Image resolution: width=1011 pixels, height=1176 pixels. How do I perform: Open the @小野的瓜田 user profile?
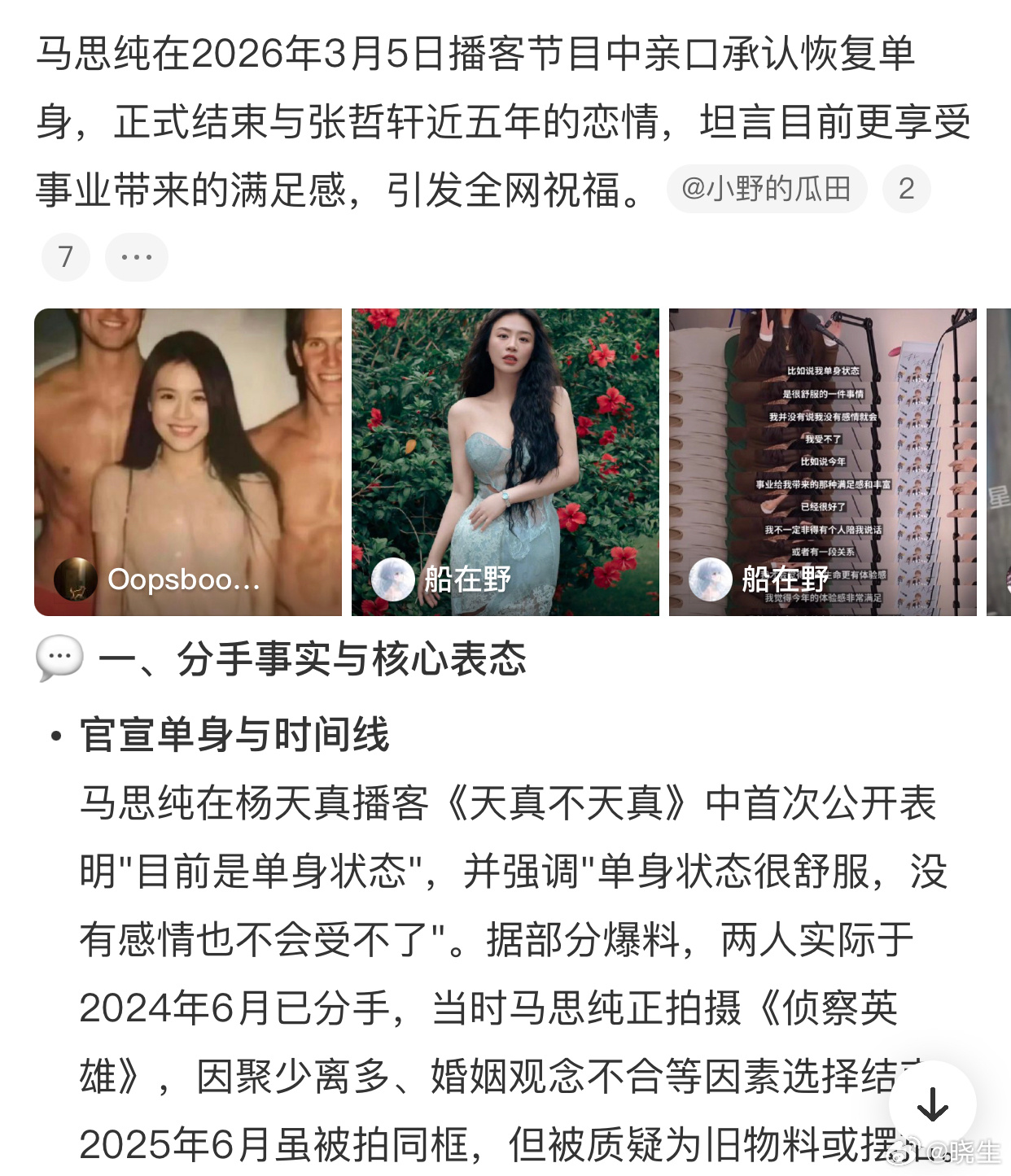click(x=765, y=188)
